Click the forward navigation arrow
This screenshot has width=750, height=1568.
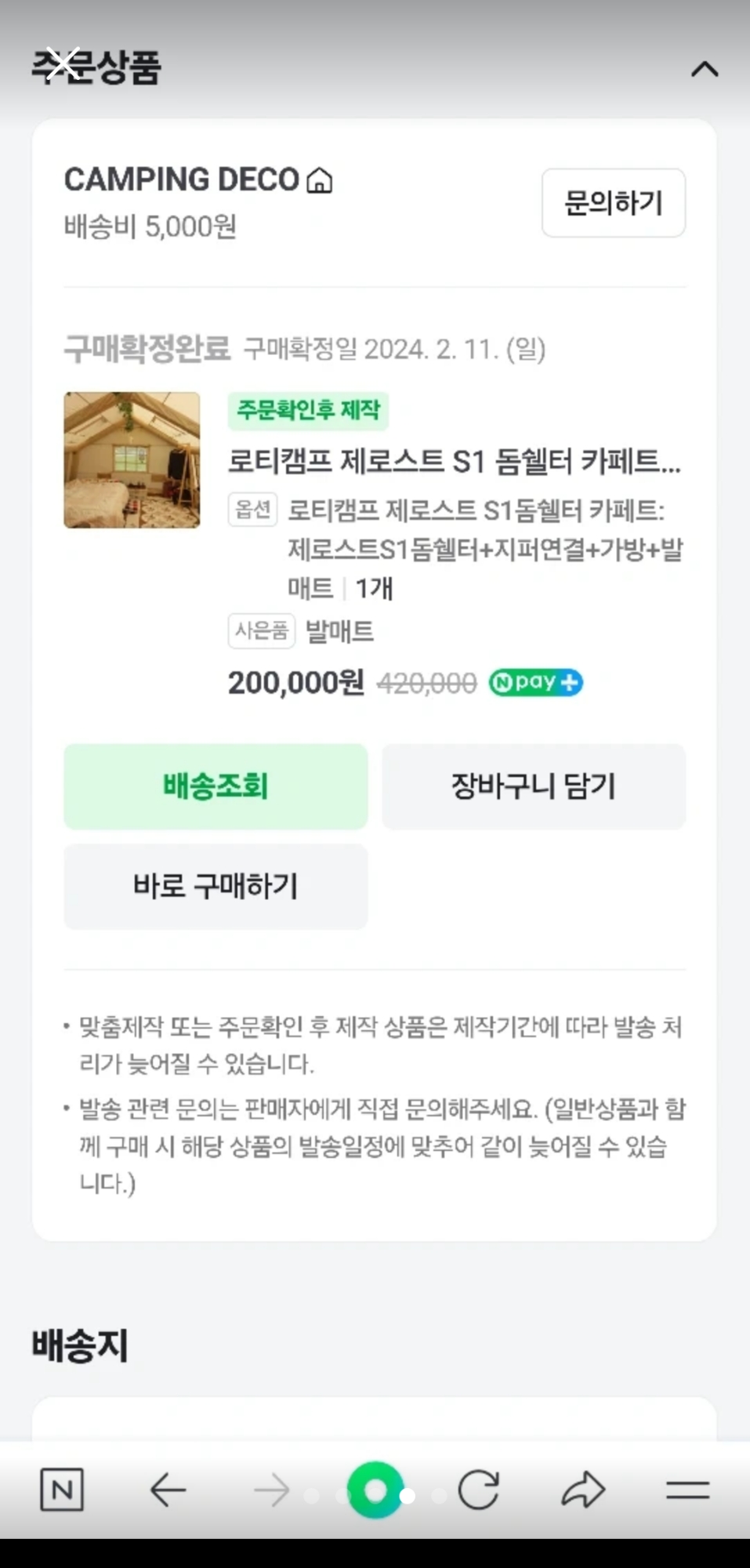[x=270, y=1490]
